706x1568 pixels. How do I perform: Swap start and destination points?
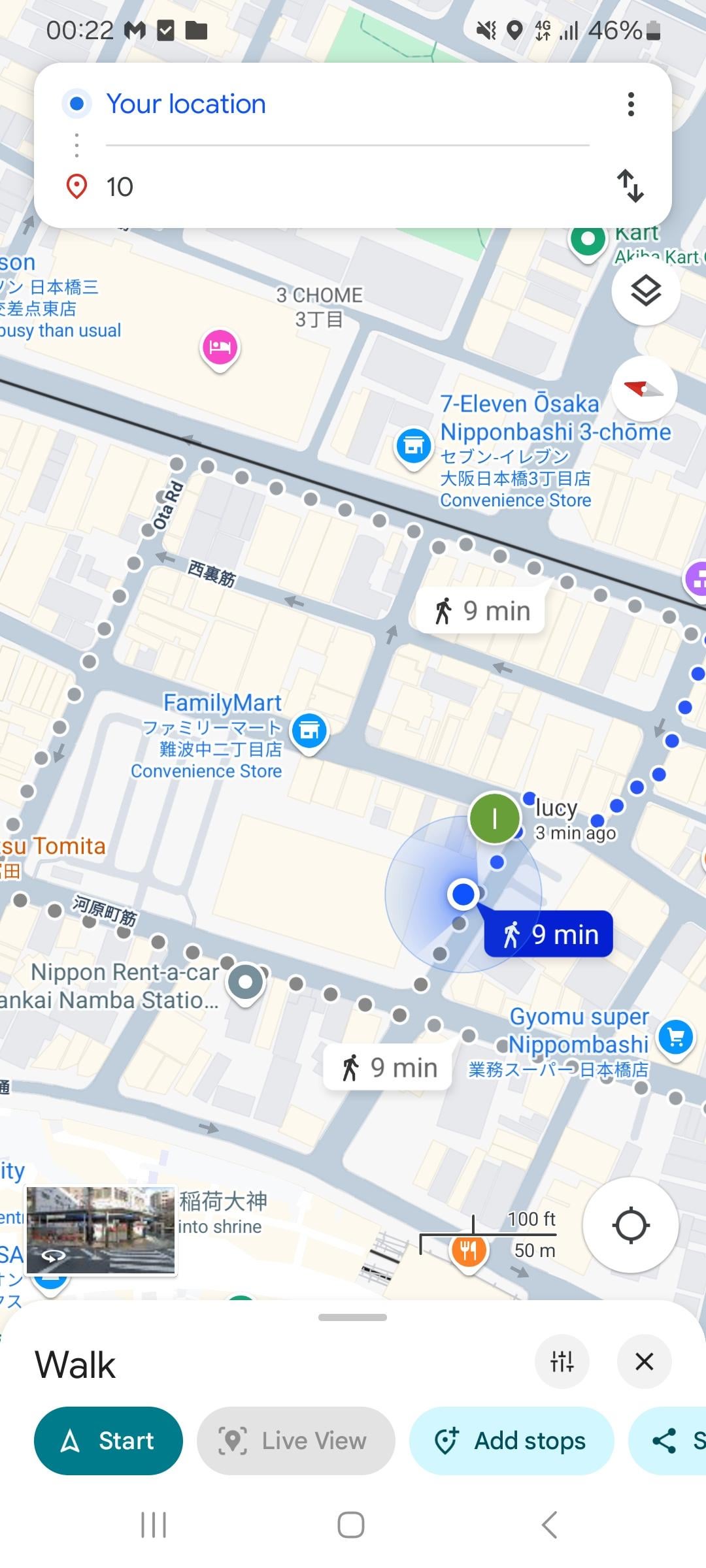pyautogui.click(x=630, y=186)
